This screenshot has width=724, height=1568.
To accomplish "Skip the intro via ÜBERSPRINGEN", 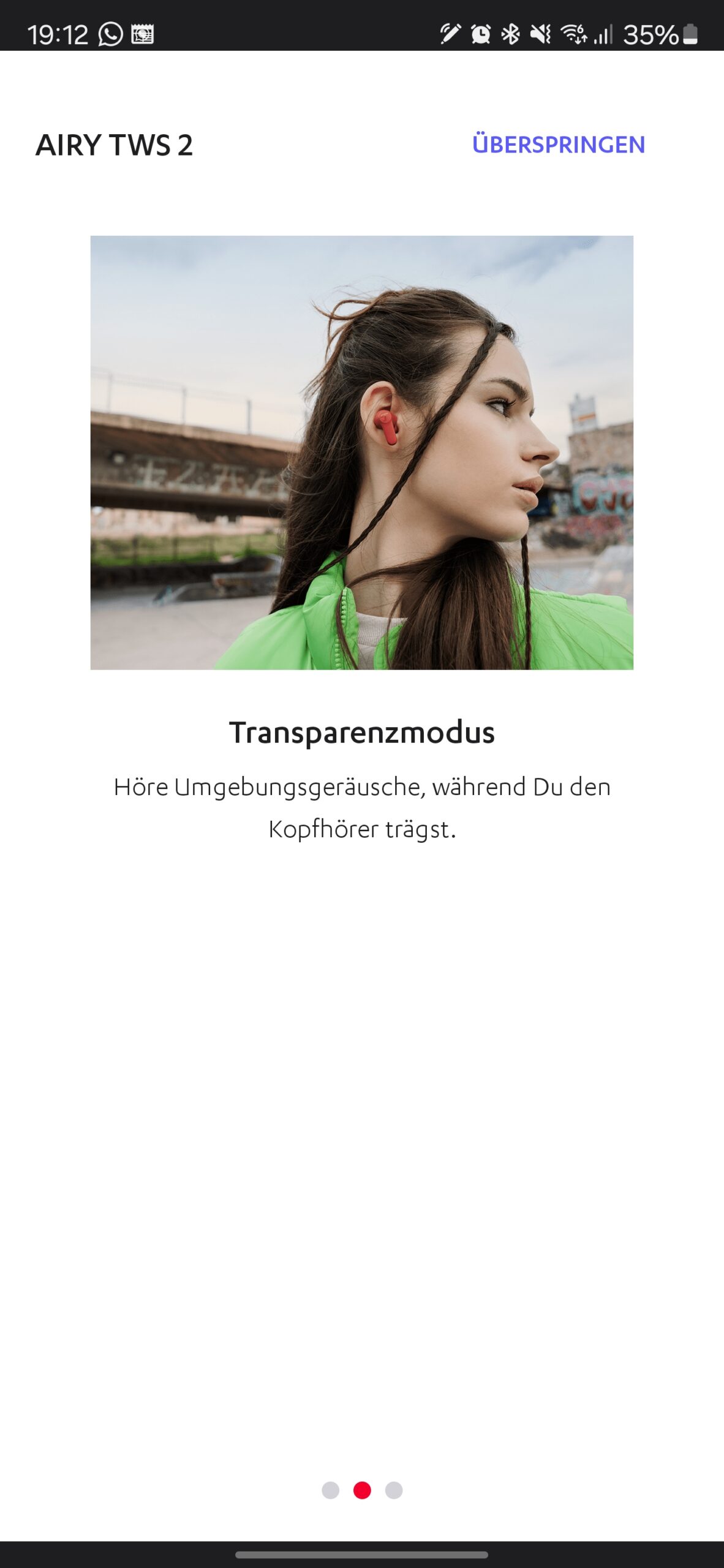I will pyautogui.click(x=558, y=145).
